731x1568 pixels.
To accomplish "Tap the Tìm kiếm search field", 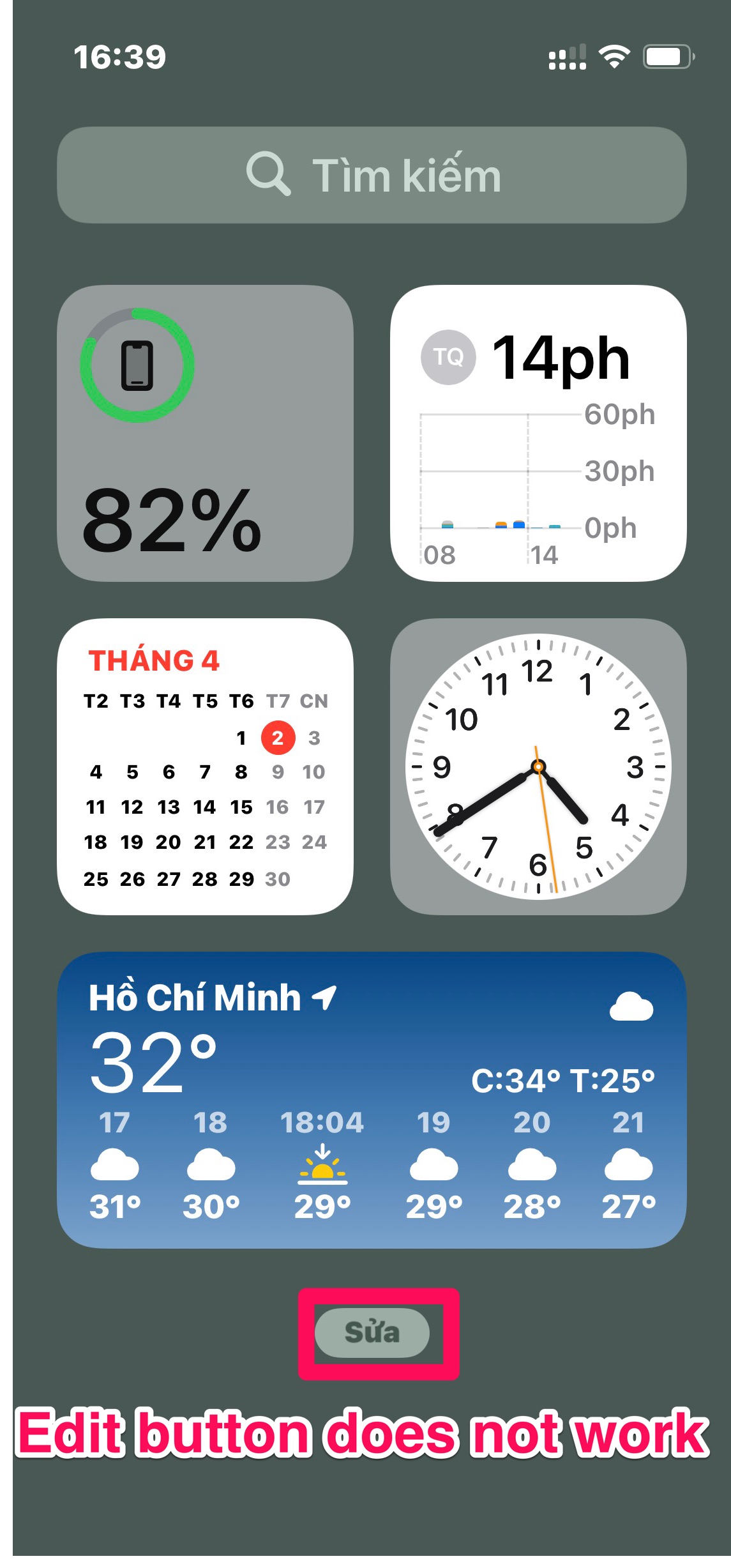I will [372, 175].
